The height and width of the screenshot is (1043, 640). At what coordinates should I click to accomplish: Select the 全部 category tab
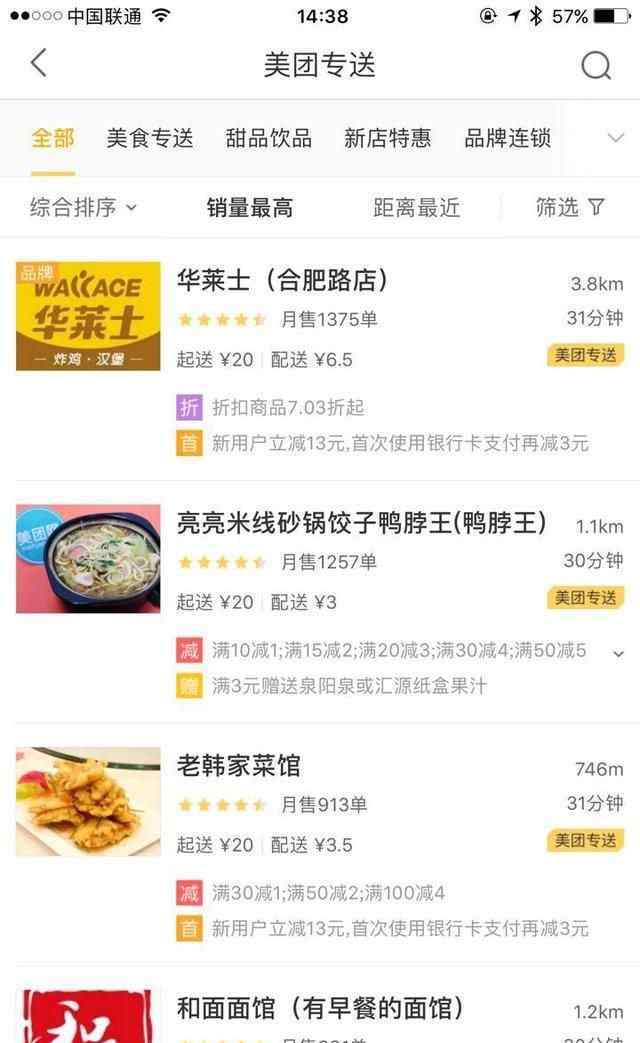pyautogui.click(x=52, y=138)
